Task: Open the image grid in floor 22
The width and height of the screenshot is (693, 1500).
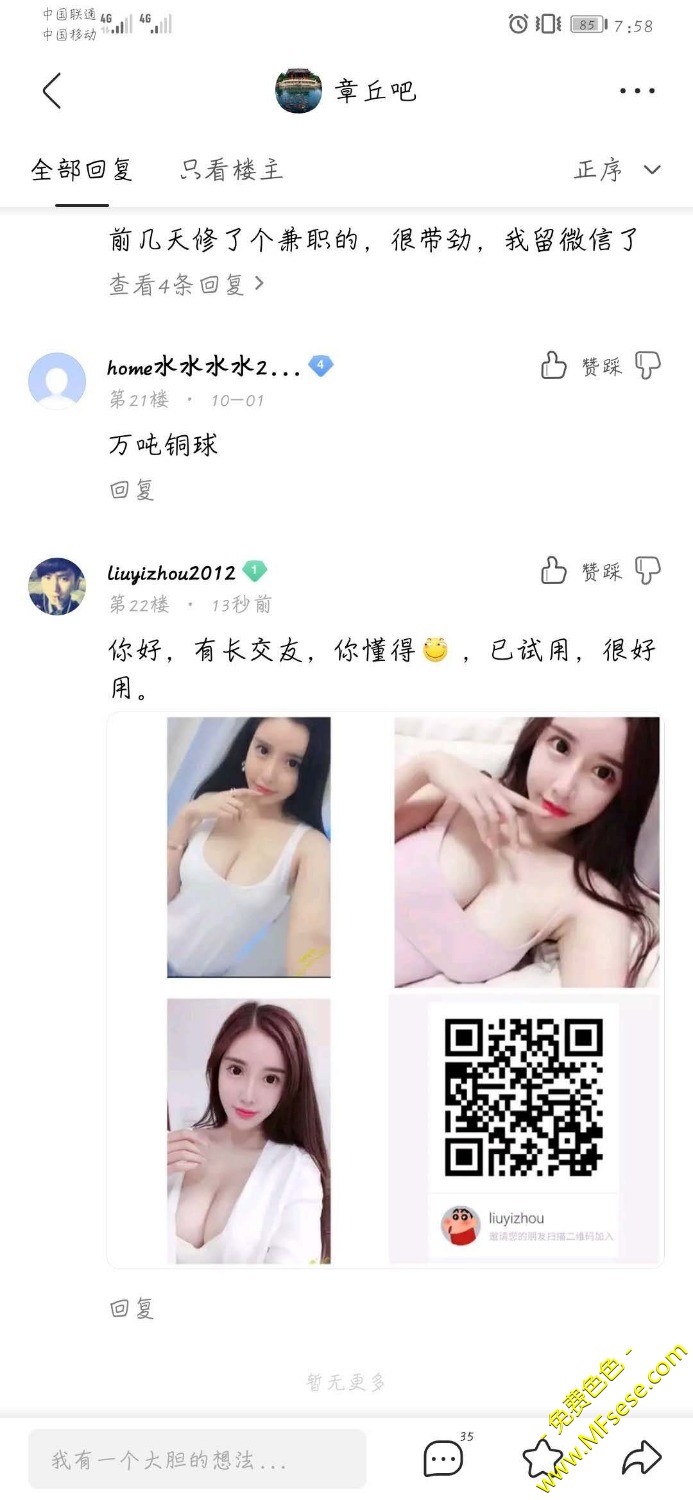Action: click(x=385, y=990)
